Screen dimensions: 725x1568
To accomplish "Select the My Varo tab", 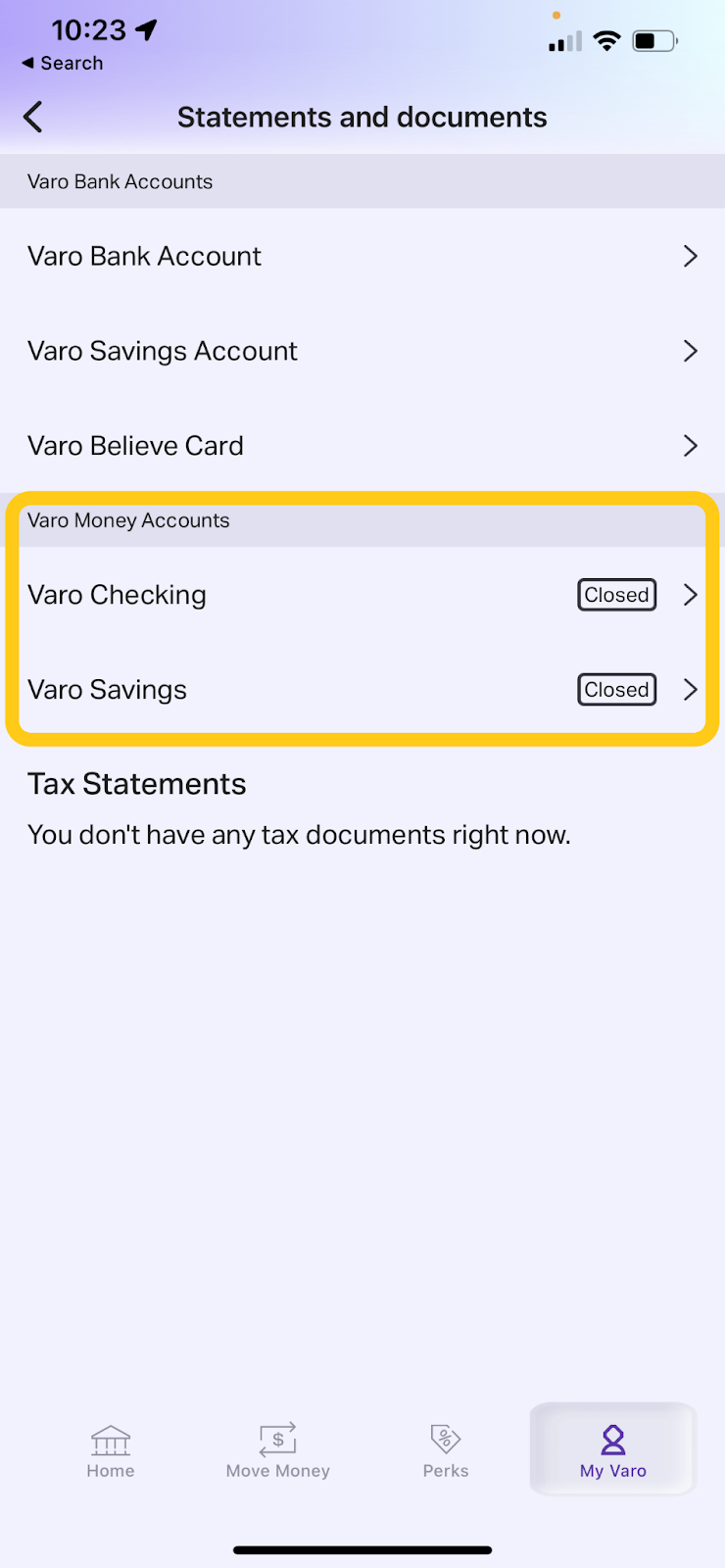I will click(613, 1449).
